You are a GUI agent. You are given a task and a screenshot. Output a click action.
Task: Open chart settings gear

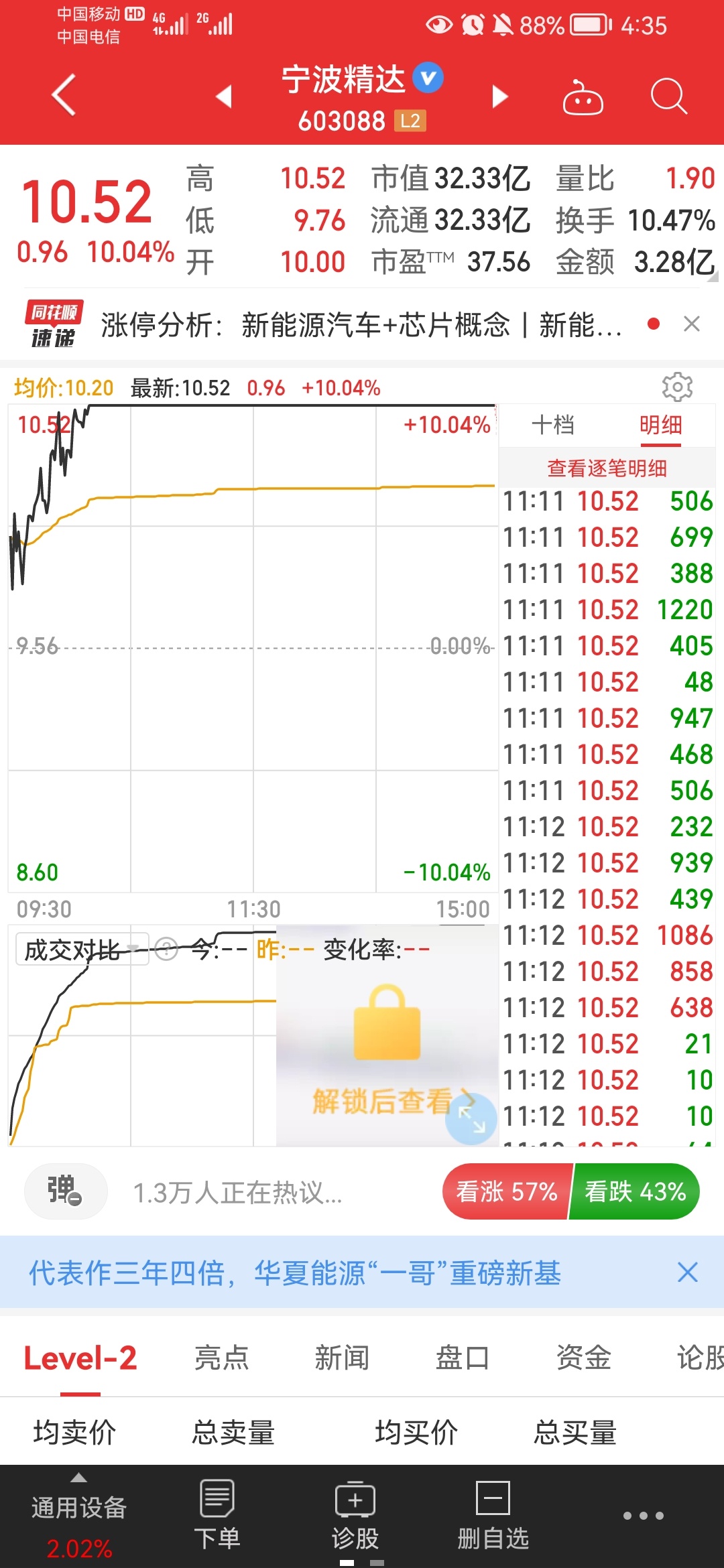click(x=677, y=387)
